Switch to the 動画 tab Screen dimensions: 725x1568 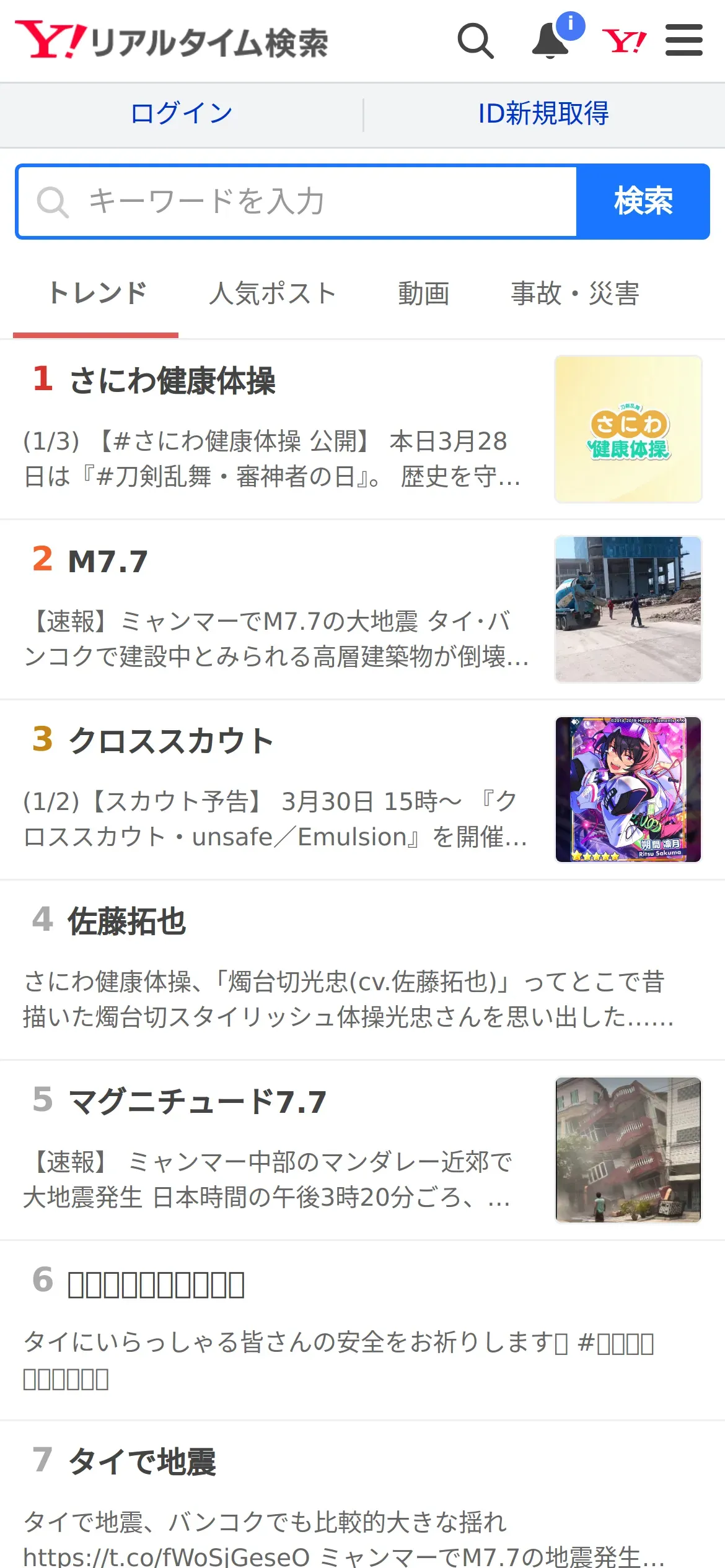point(423,294)
